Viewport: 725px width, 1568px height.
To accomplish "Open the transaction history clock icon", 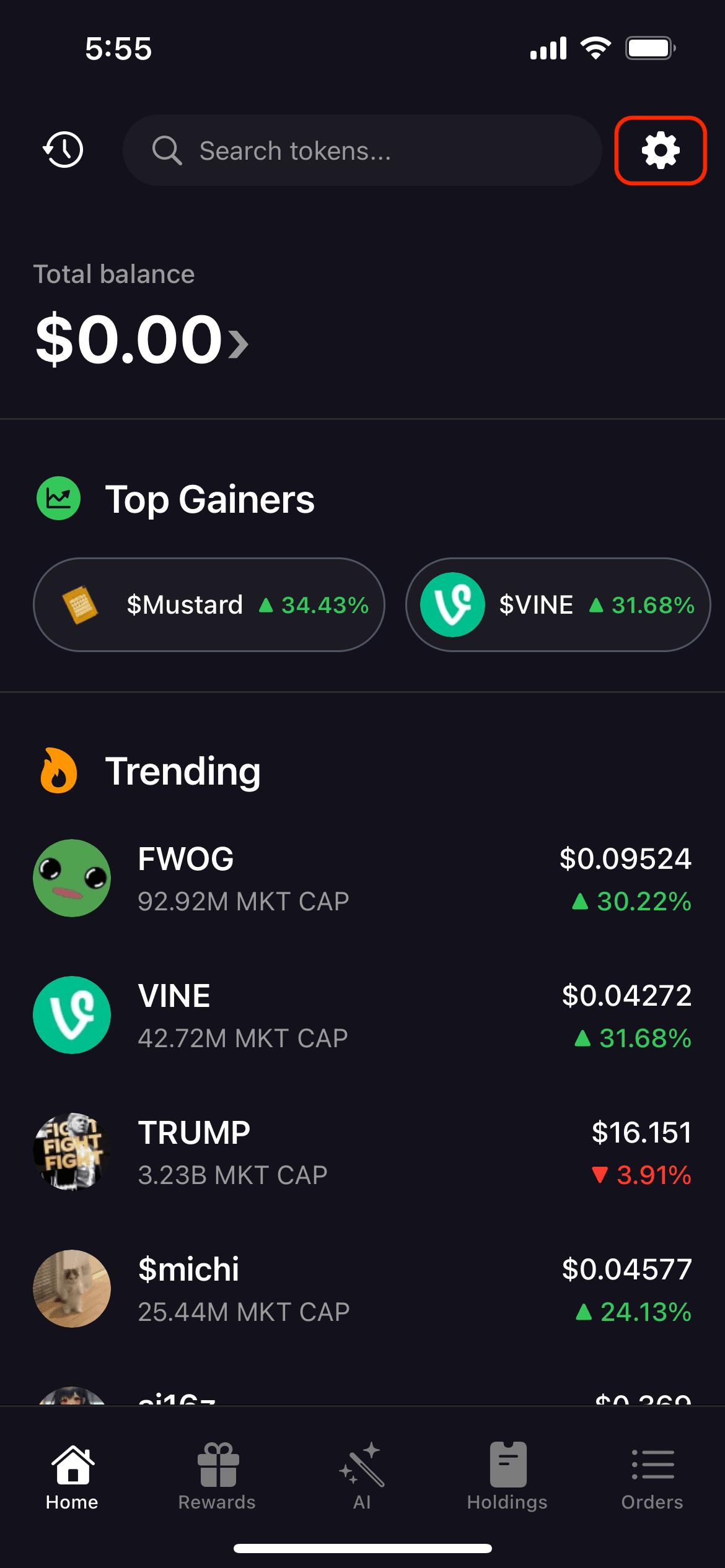I will click(63, 150).
